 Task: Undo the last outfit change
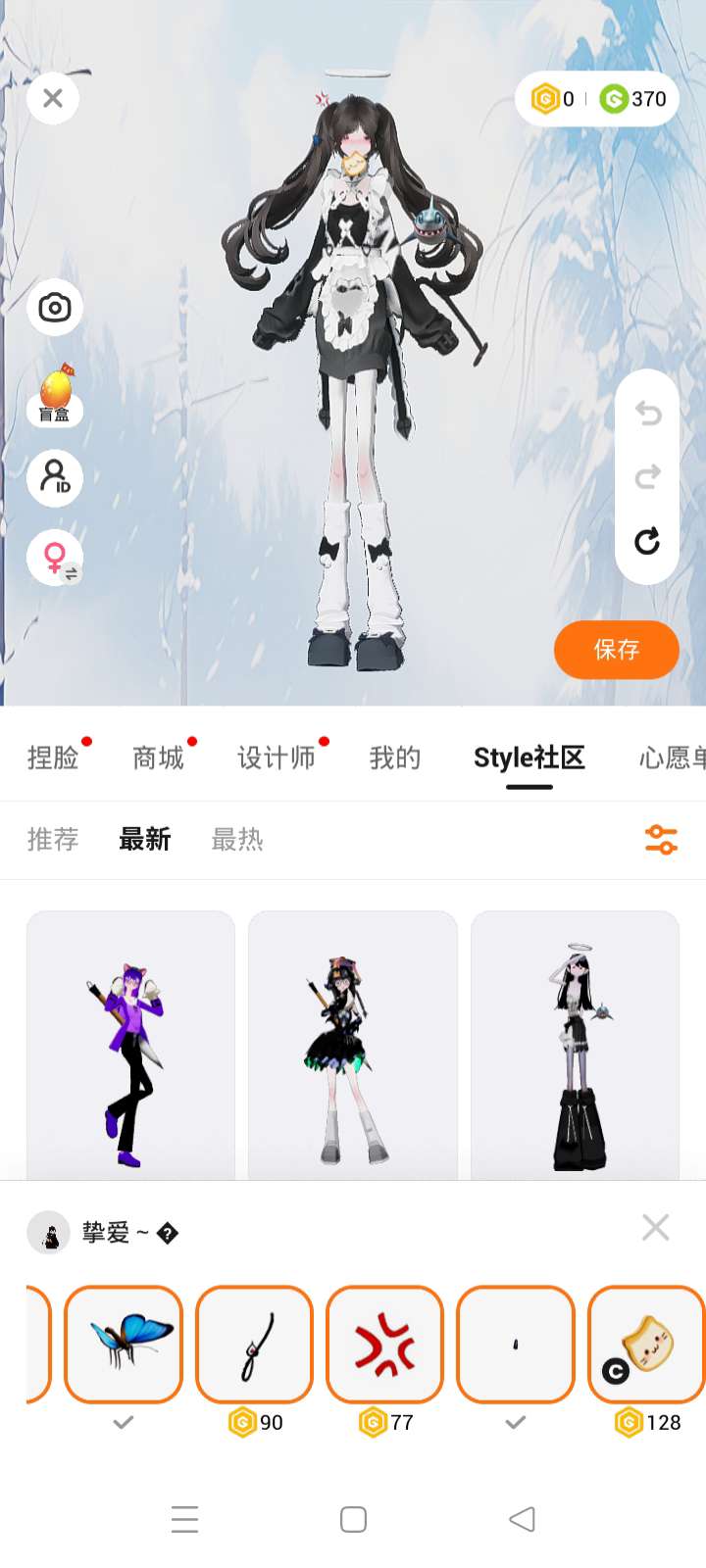(647, 414)
